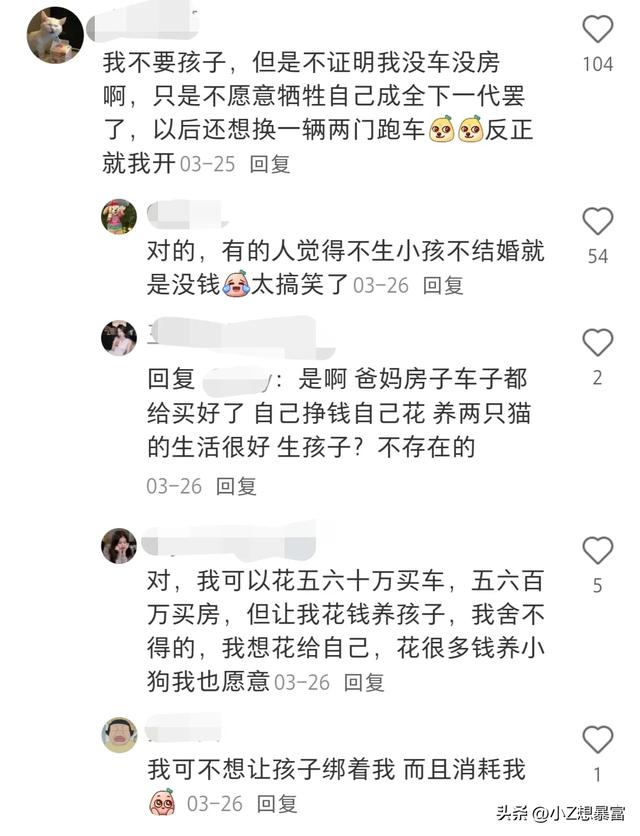Screen dimensions: 640x836
Task: Reply to the comment about 孩子绑着我
Action: click(277, 803)
